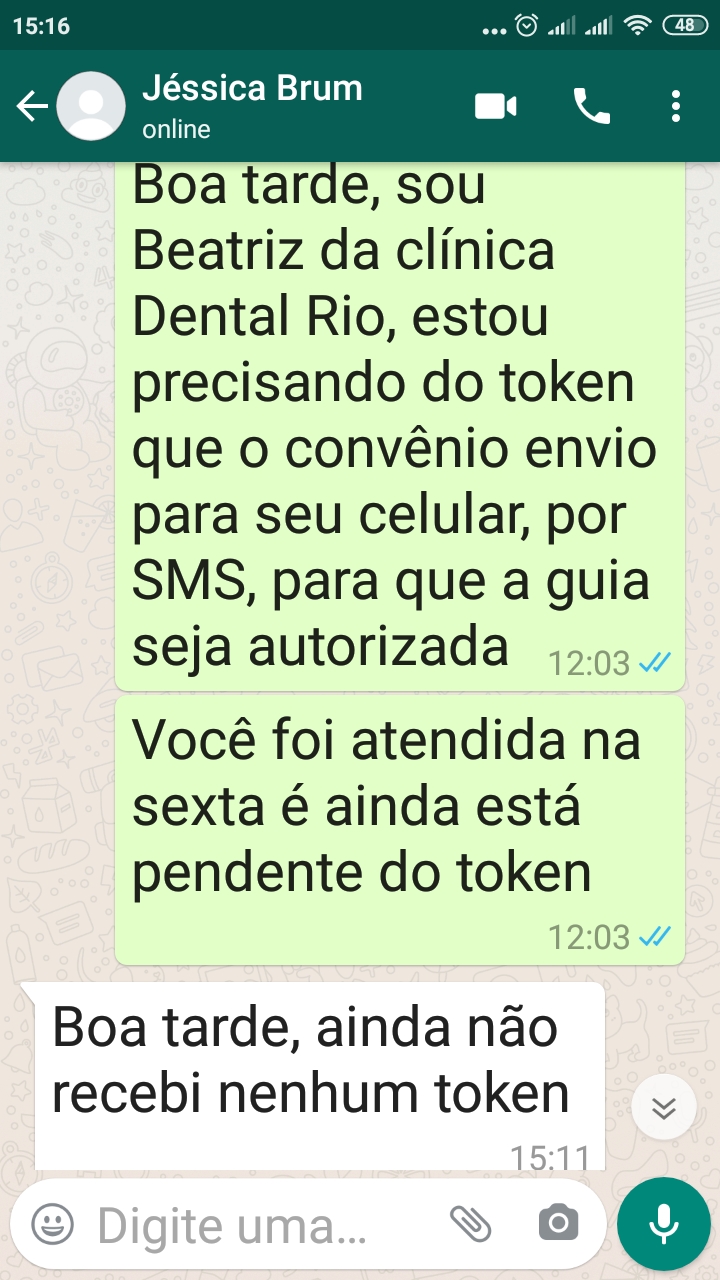Open the camera from the message bar
The image size is (720, 1280).
click(558, 1223)
